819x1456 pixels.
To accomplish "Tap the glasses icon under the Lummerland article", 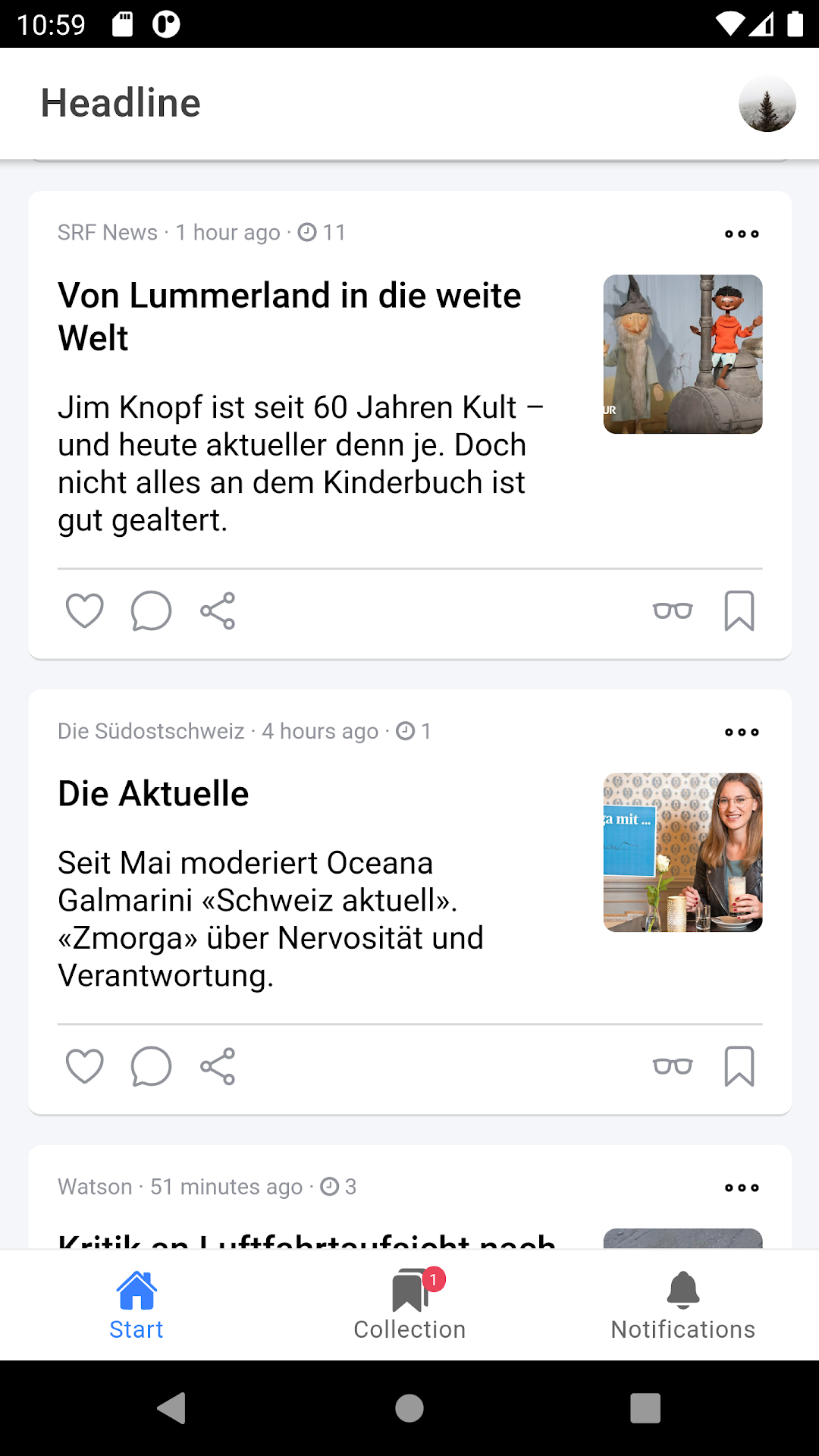I will [x=673, y=610].
